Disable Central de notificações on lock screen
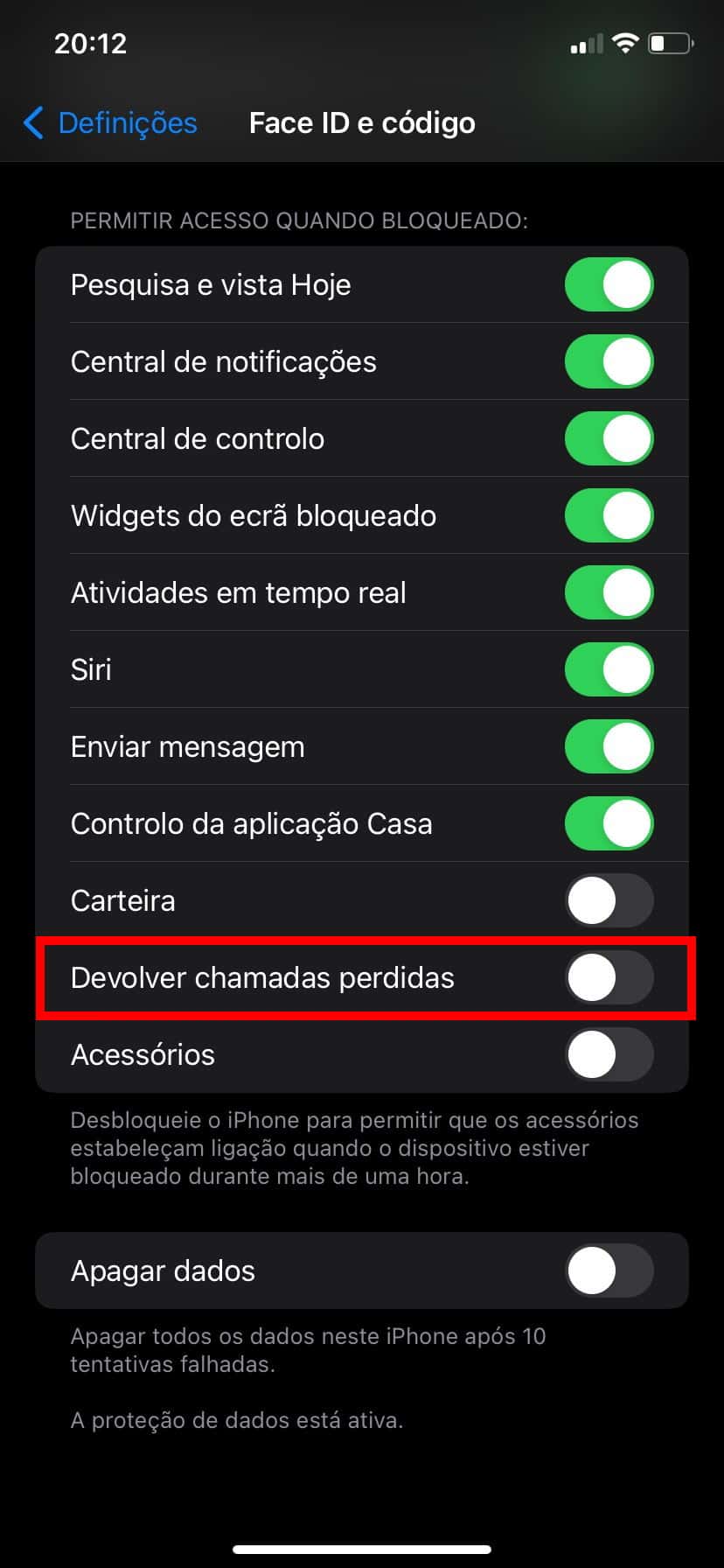Screen dimensions: 724x1568 (609, 362)
